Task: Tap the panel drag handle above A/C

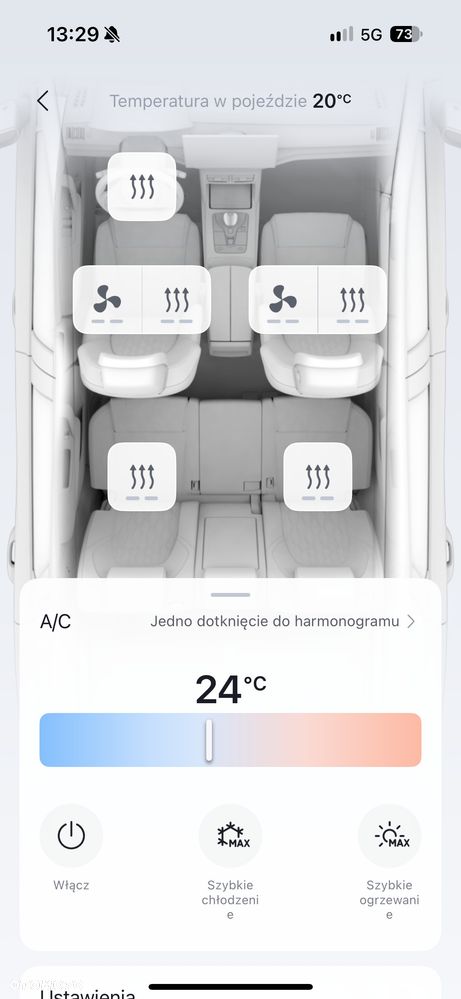Action: tap(230, 594)
